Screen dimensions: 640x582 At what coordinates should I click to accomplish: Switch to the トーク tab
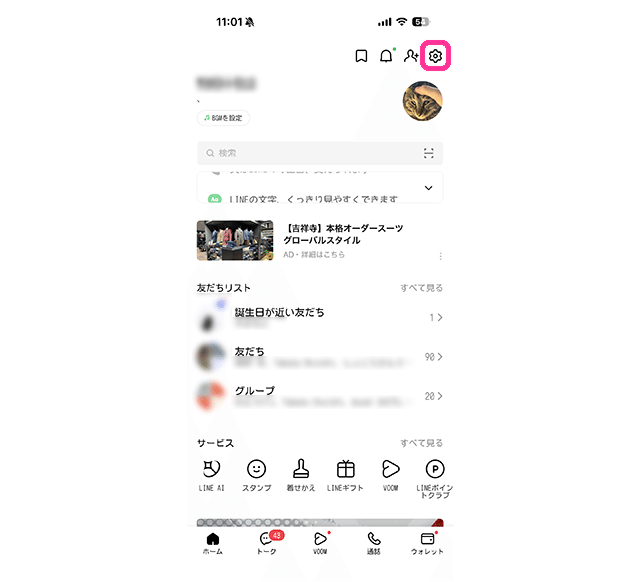267,544
